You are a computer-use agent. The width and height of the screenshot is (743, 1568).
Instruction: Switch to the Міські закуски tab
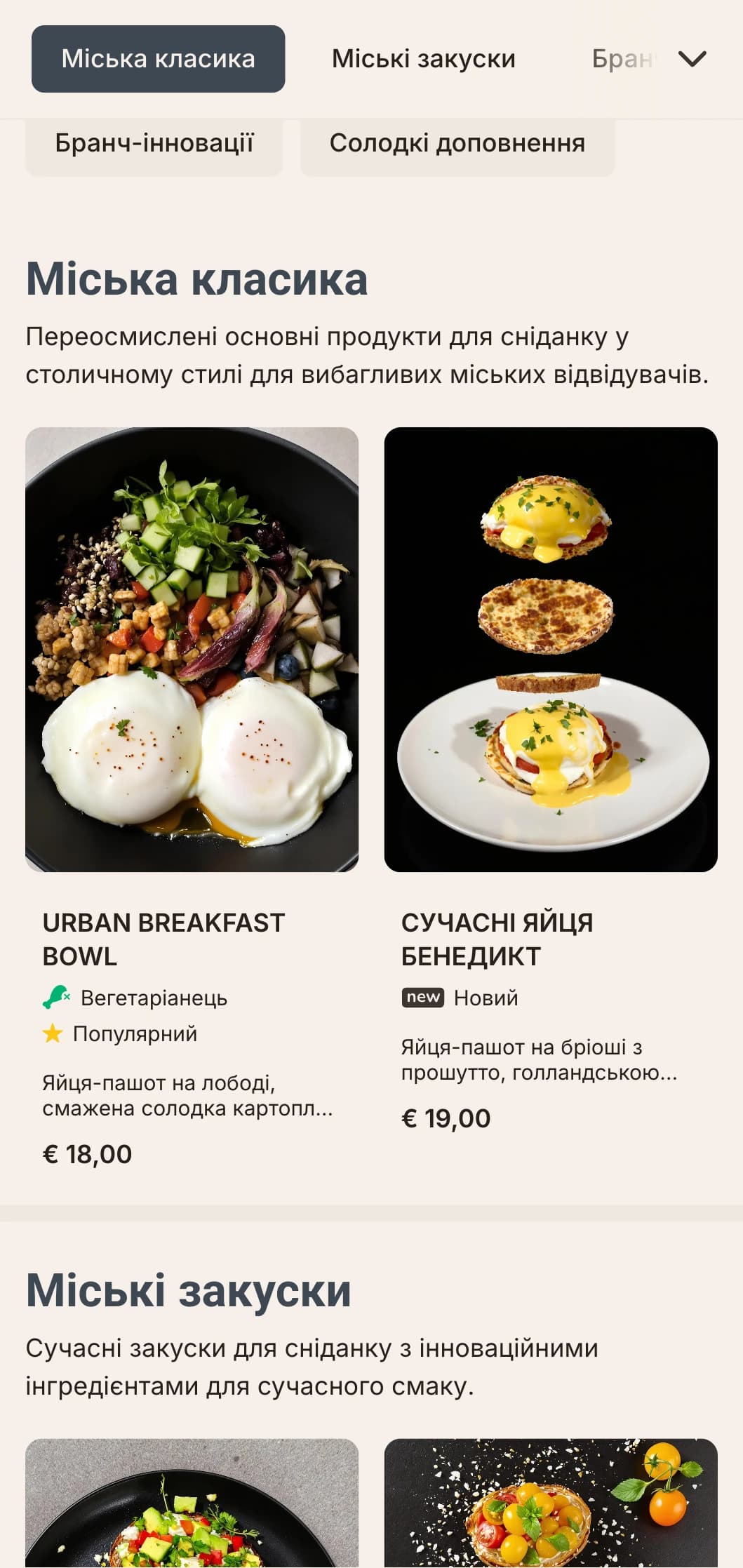(423, 59)
